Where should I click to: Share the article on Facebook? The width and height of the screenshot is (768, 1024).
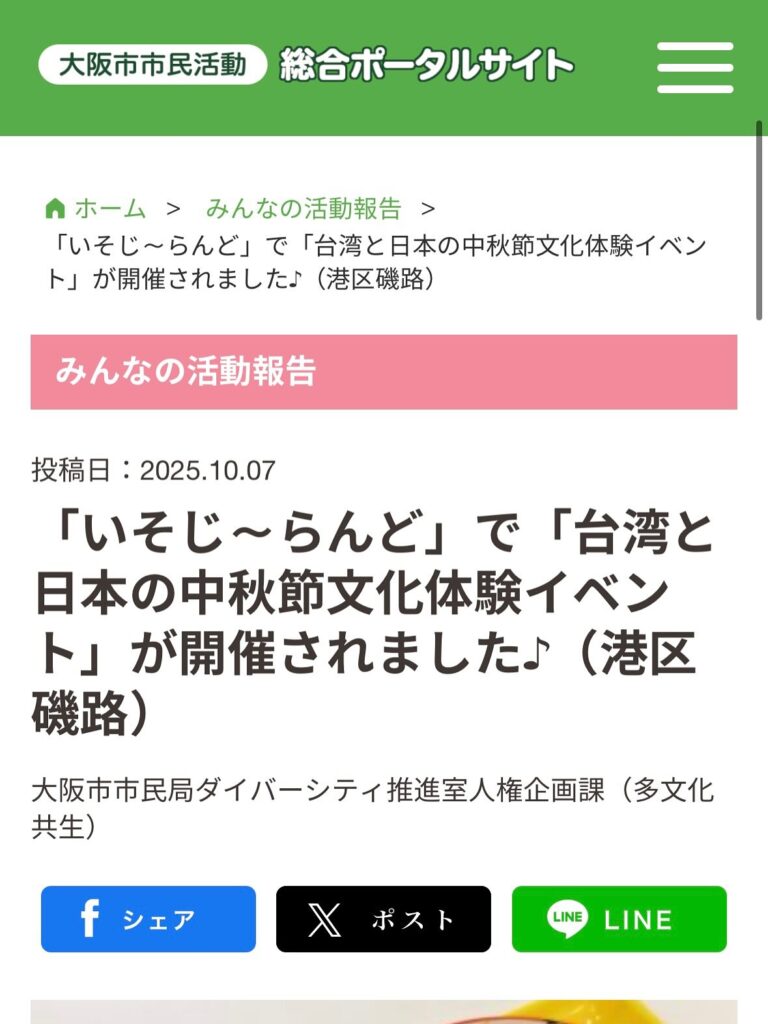click(148, 919)
